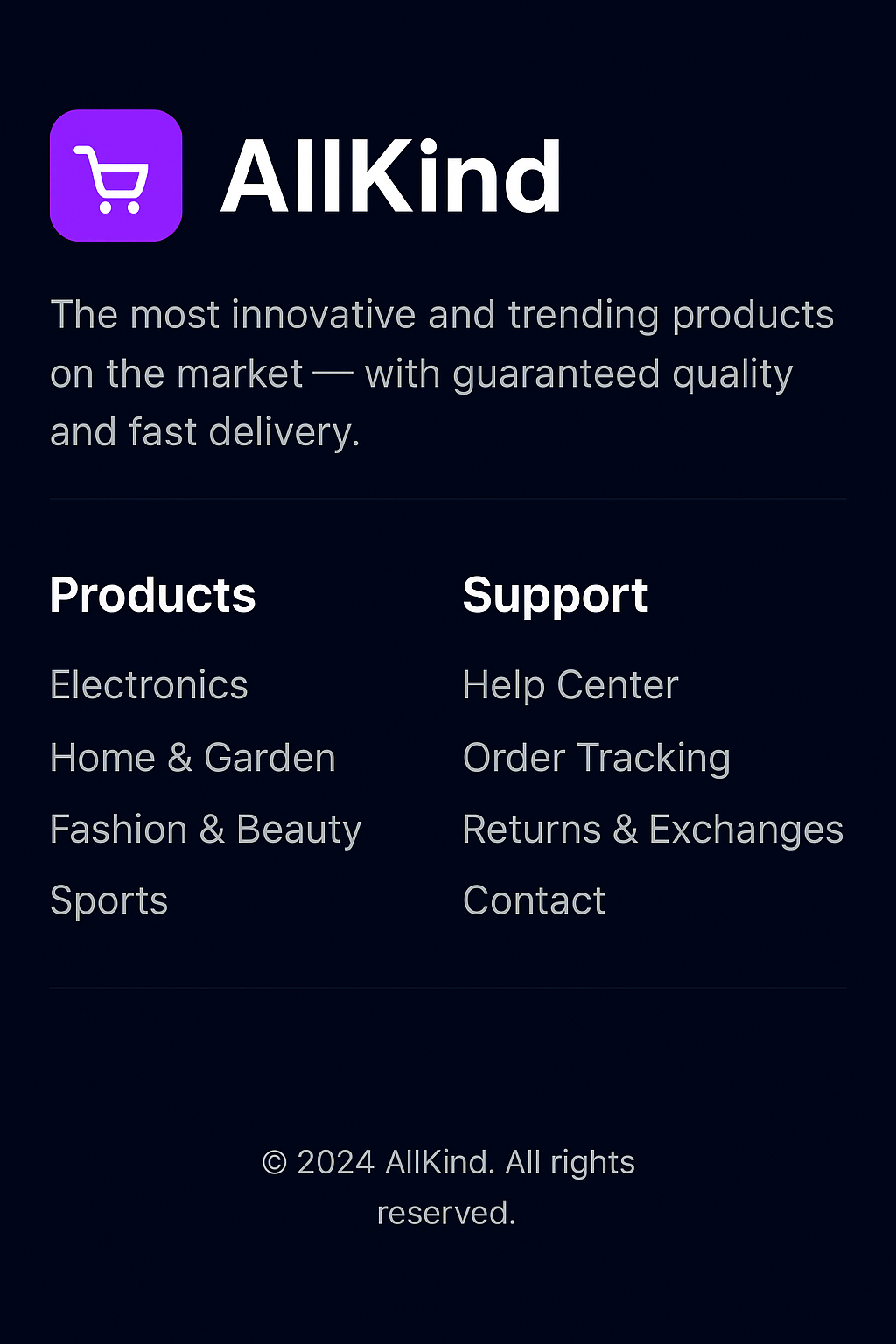The height and width of the screenshot is (1344, 896).
Task: View Returns & Exchanges information
Action: coord(652,829)
